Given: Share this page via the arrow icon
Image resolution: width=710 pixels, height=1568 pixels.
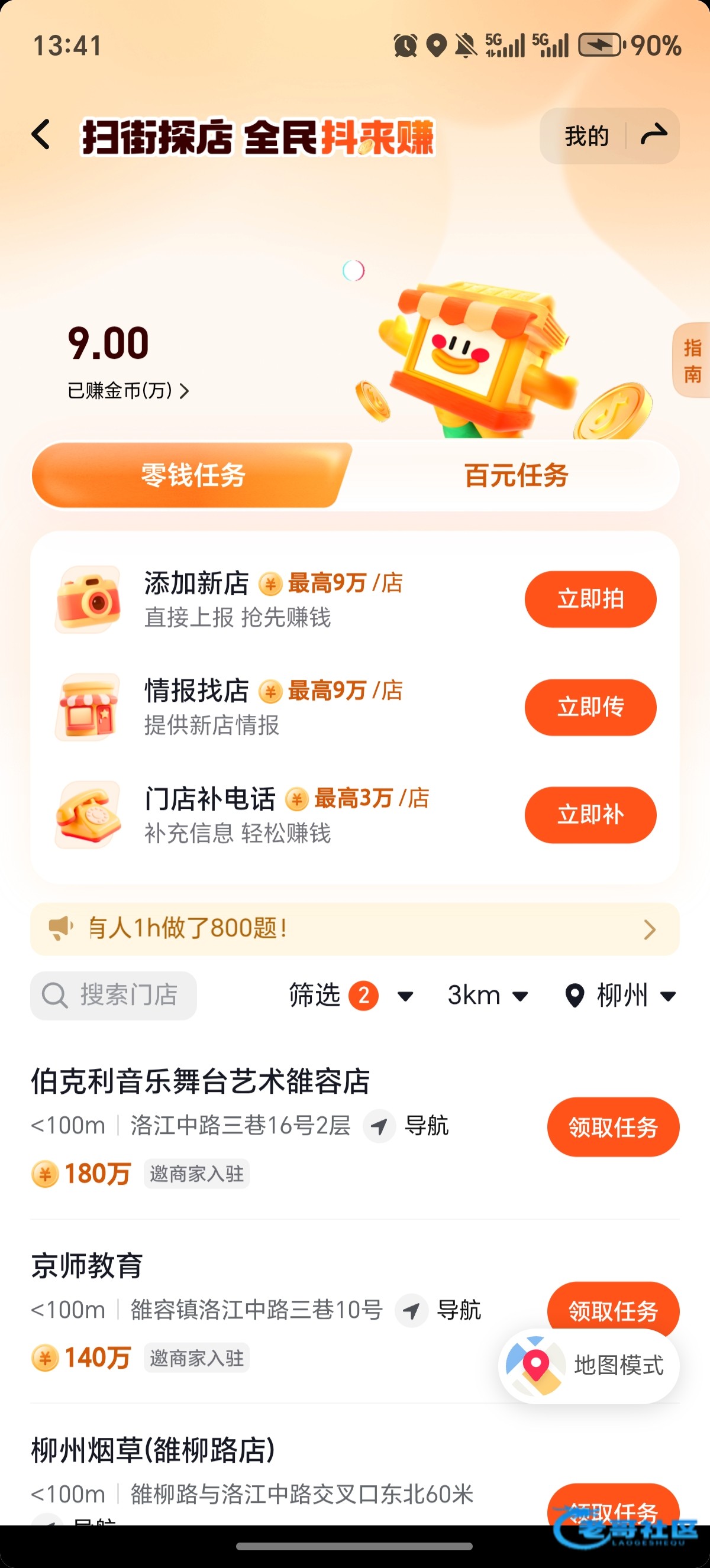Looking at the screenshot, I should [654, 135].
